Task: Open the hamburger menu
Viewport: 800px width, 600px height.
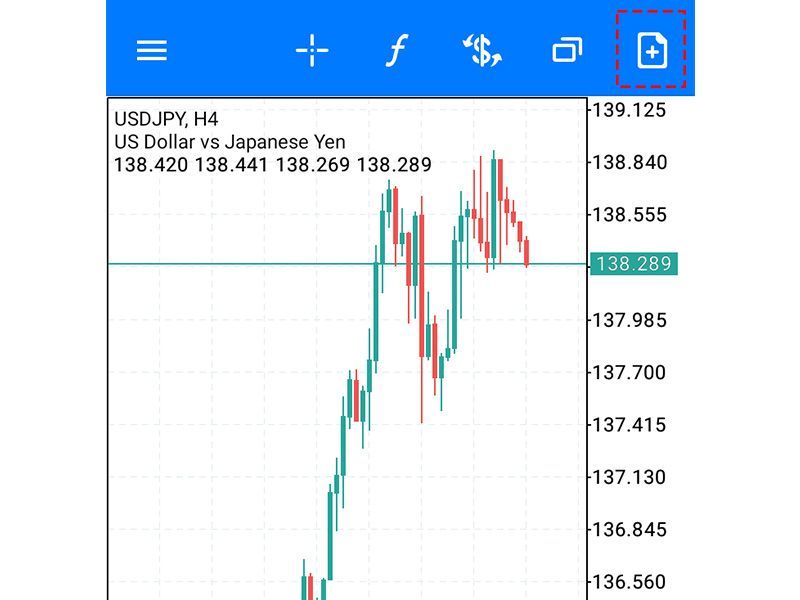Action: coord(152,51)
